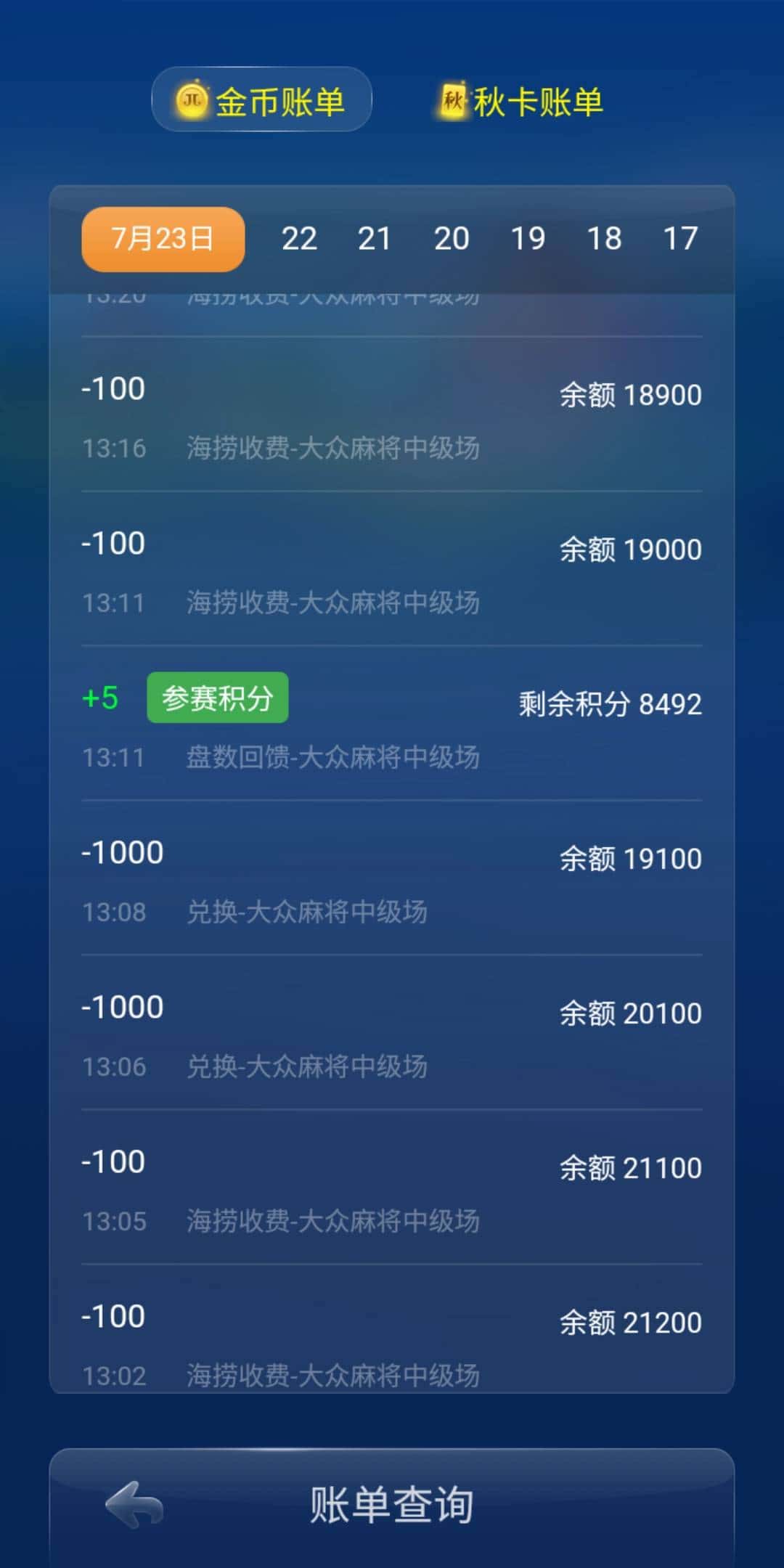The height and width of the screenshot is (1568, 784).
Task: Click the green 参赛积分 badge
Action: 217,696
